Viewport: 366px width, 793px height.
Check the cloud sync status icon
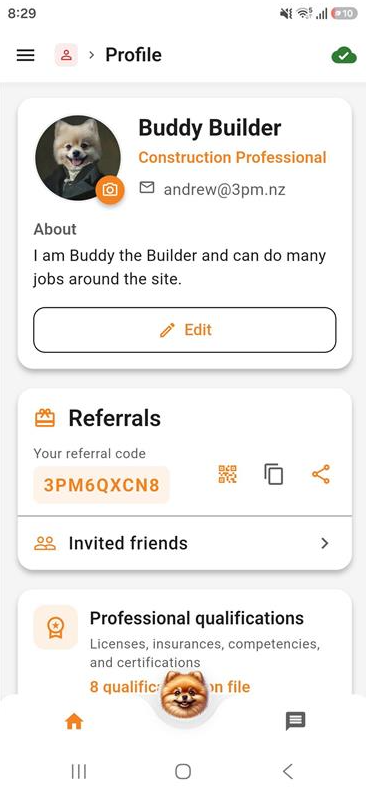[344, 55]
